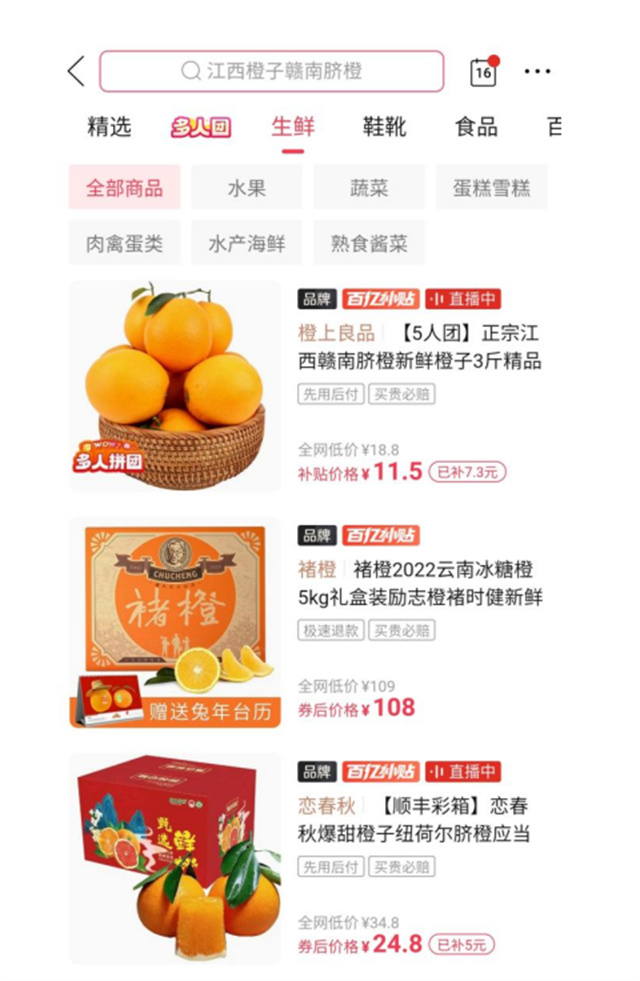Choose the 蛋糕雪糕 category chip

(x=491, y=188)
